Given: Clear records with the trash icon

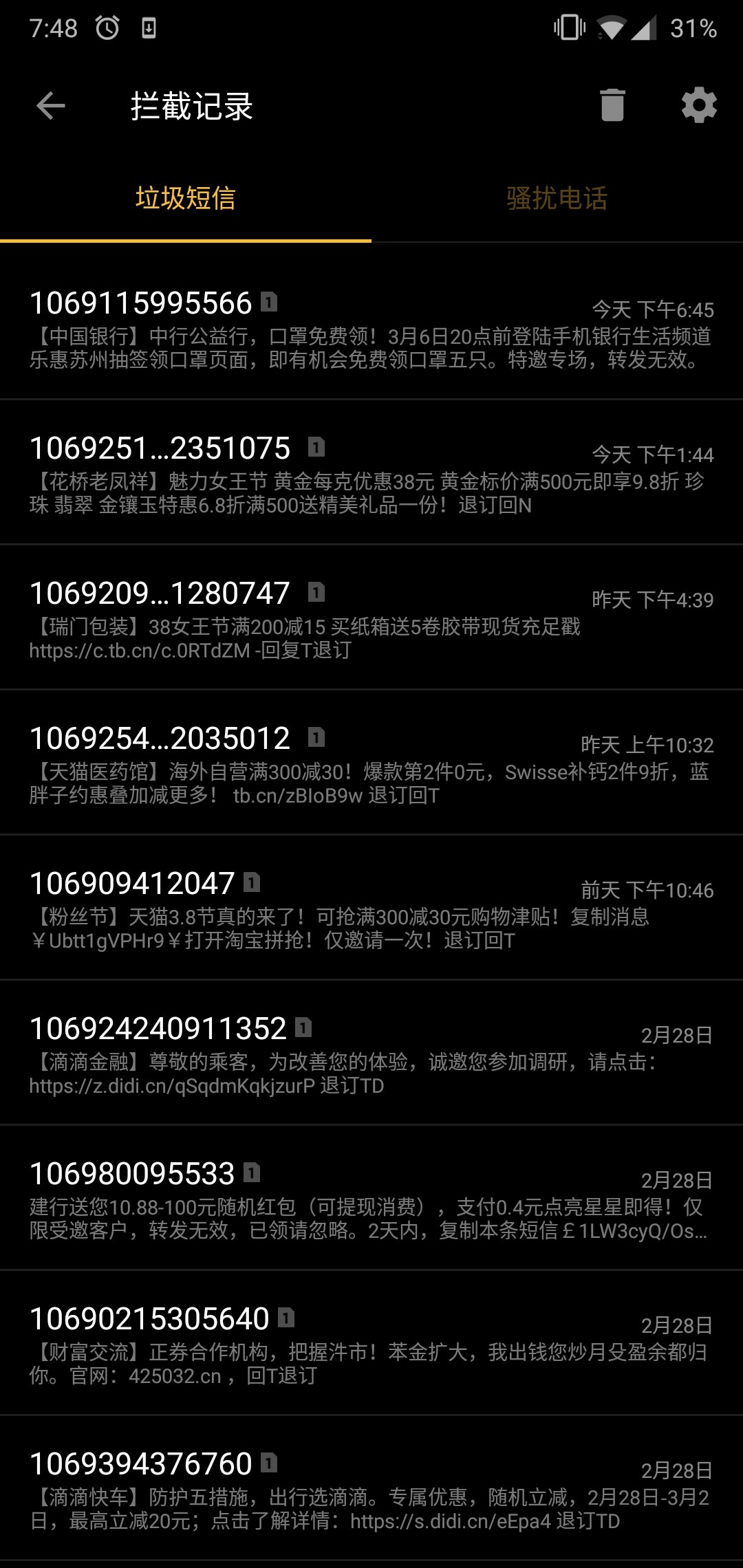Looking at the screenshot, I should point(611,107).
